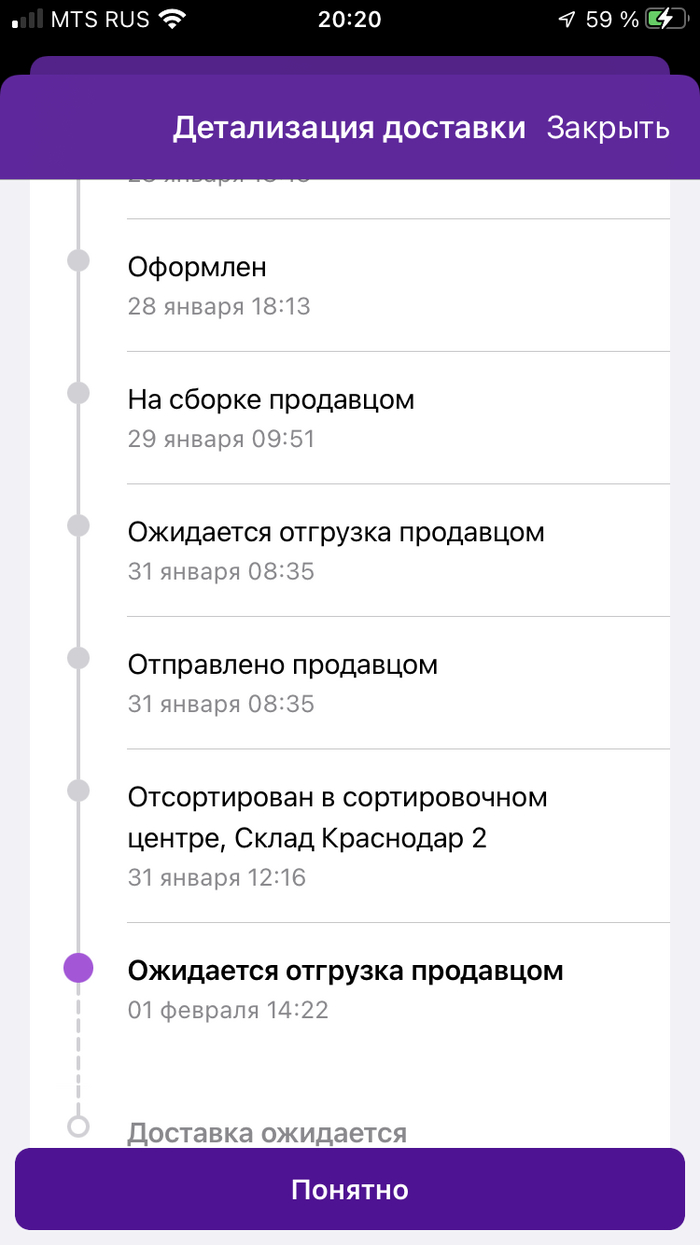The width and height of the screenshot is (700, 1245).
Task: Close the delivery details sheet
Action: point(607,128)
